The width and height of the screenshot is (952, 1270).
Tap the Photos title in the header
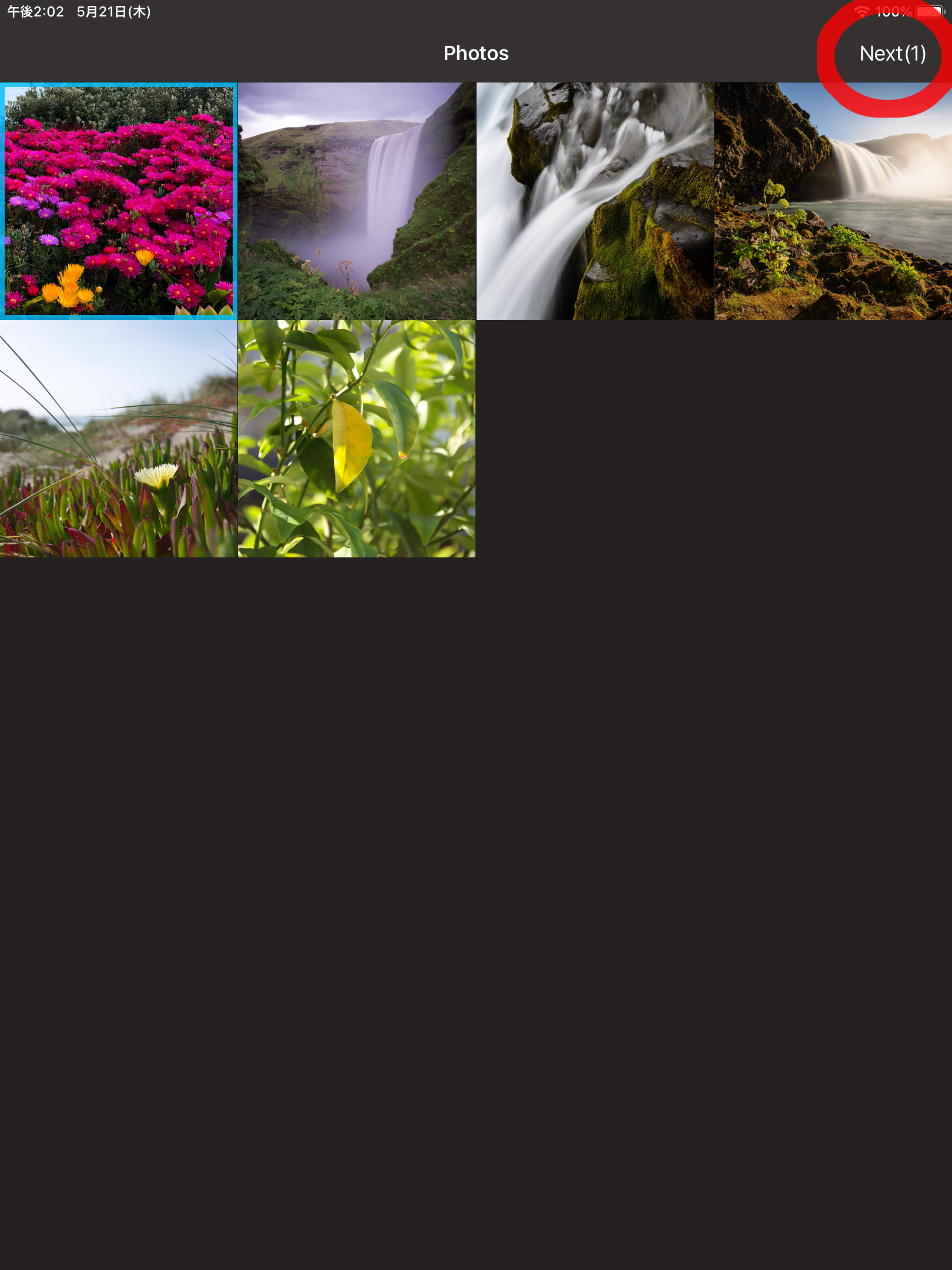pyautogui.click(x=476, y=53)
